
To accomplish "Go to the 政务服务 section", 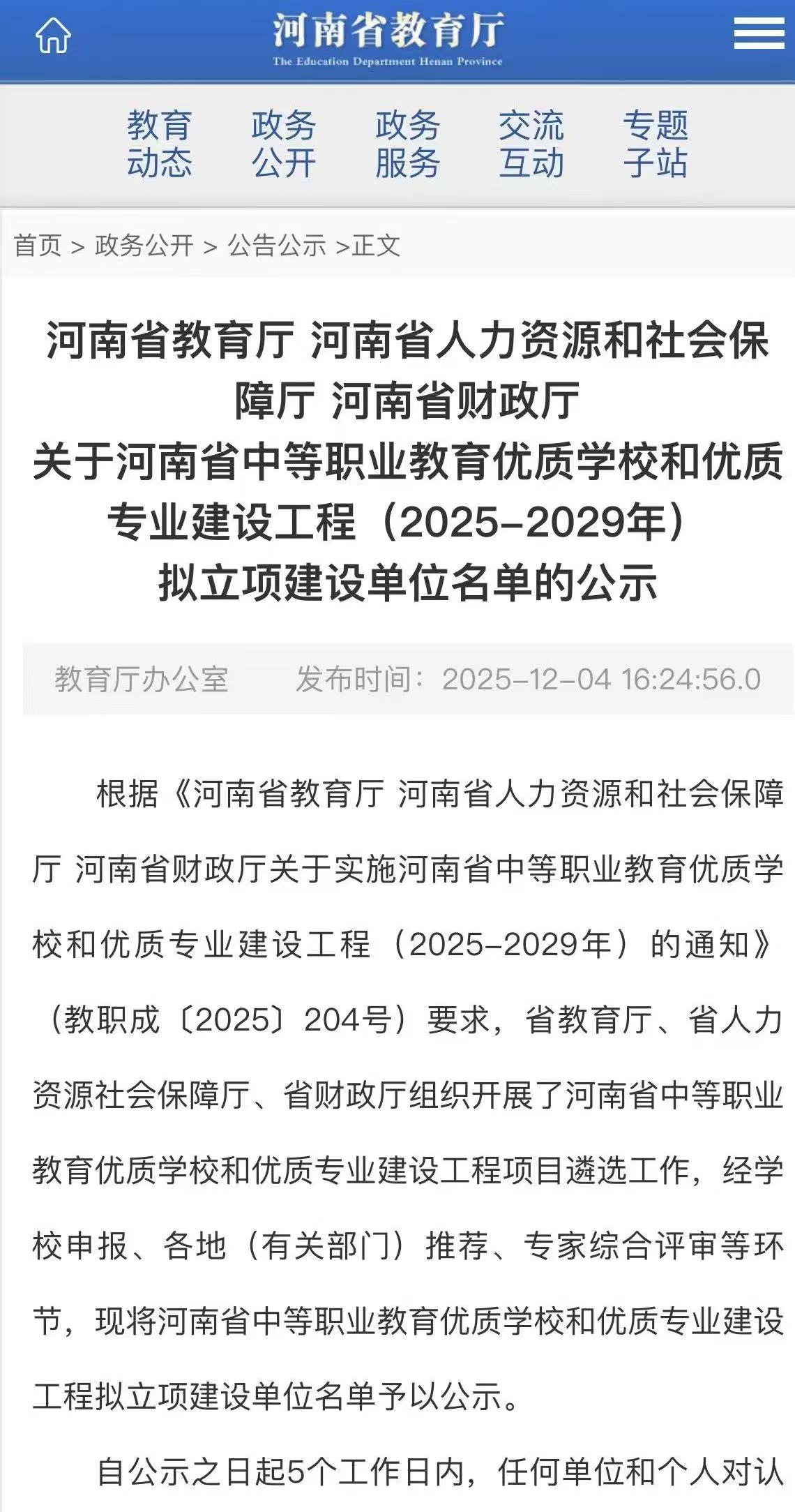I will 407,144.
